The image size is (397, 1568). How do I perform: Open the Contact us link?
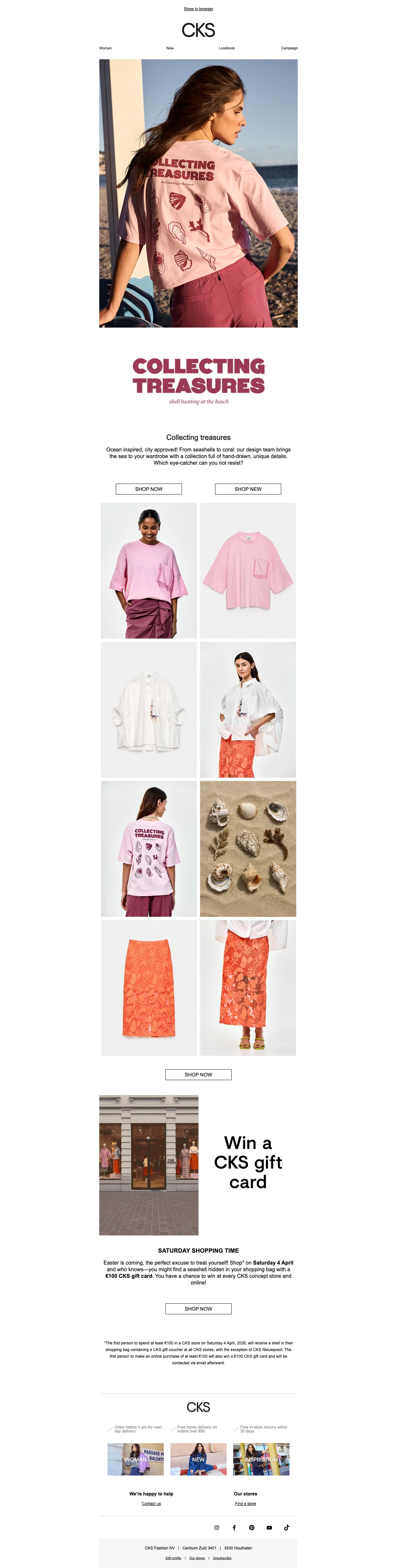[x=152, y=1503]
